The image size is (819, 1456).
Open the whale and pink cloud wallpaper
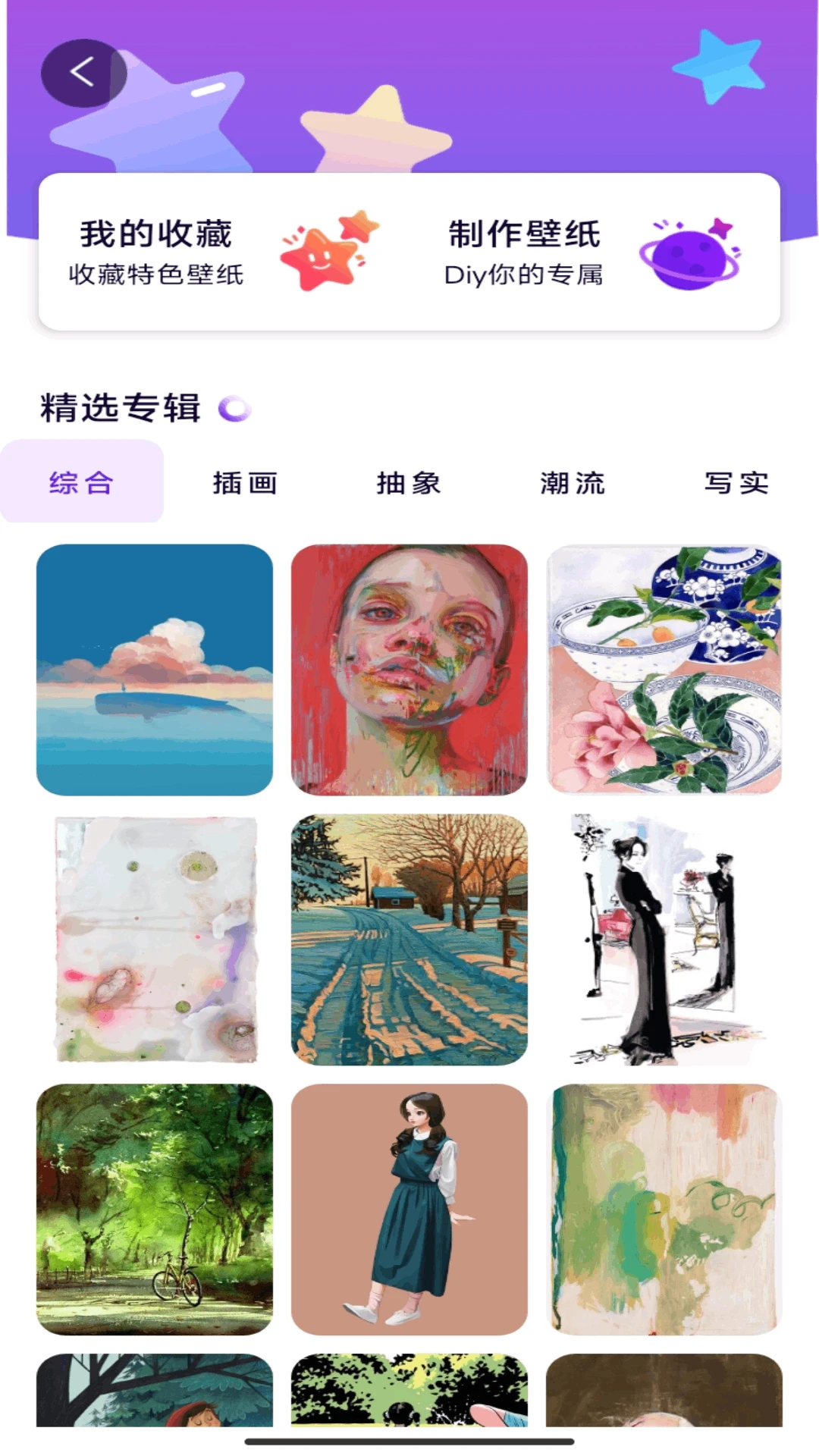tap(155, 670)
